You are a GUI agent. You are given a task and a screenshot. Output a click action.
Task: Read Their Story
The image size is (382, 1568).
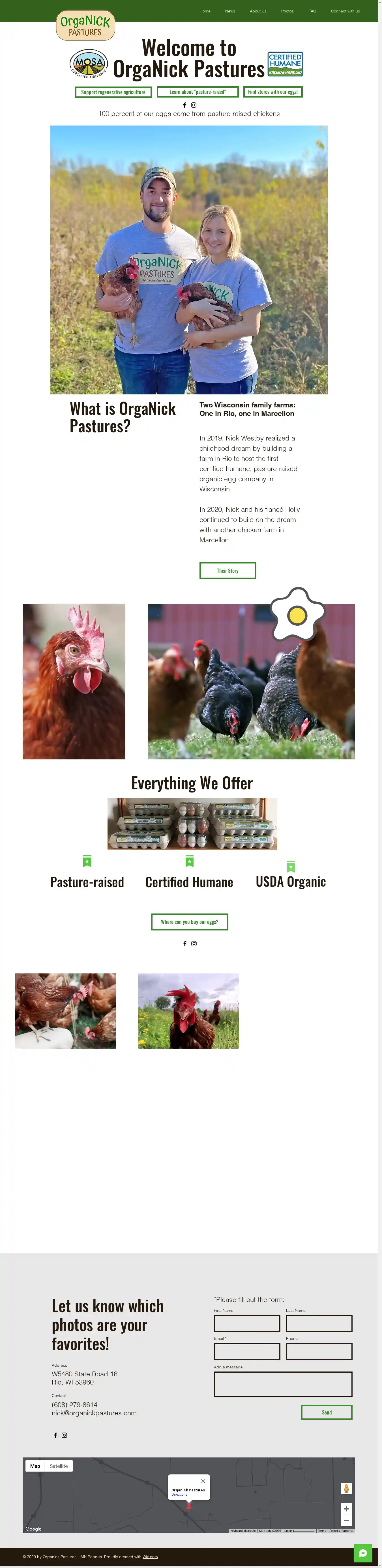(227, 570)
